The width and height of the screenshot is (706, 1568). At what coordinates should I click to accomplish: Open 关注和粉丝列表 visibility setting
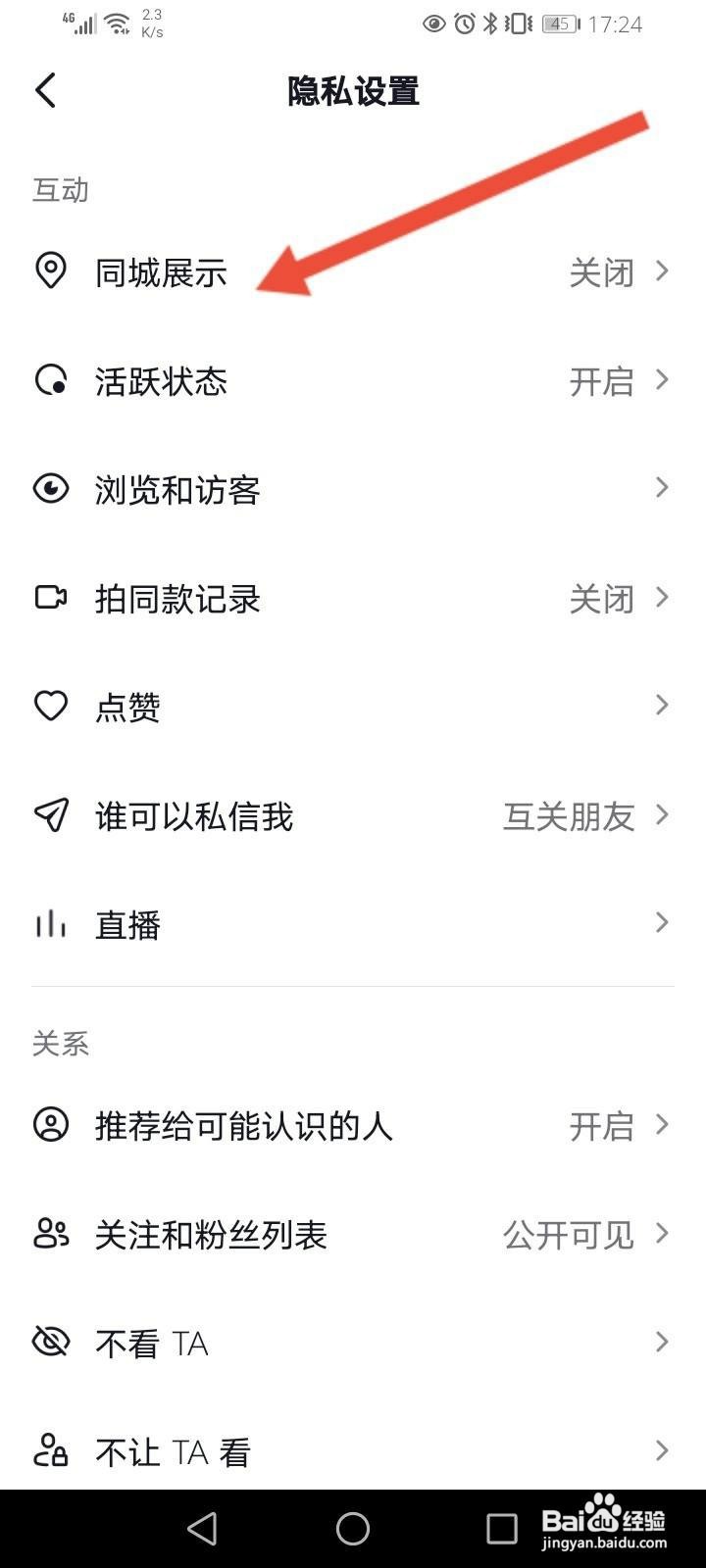(x=353, y=1234)
